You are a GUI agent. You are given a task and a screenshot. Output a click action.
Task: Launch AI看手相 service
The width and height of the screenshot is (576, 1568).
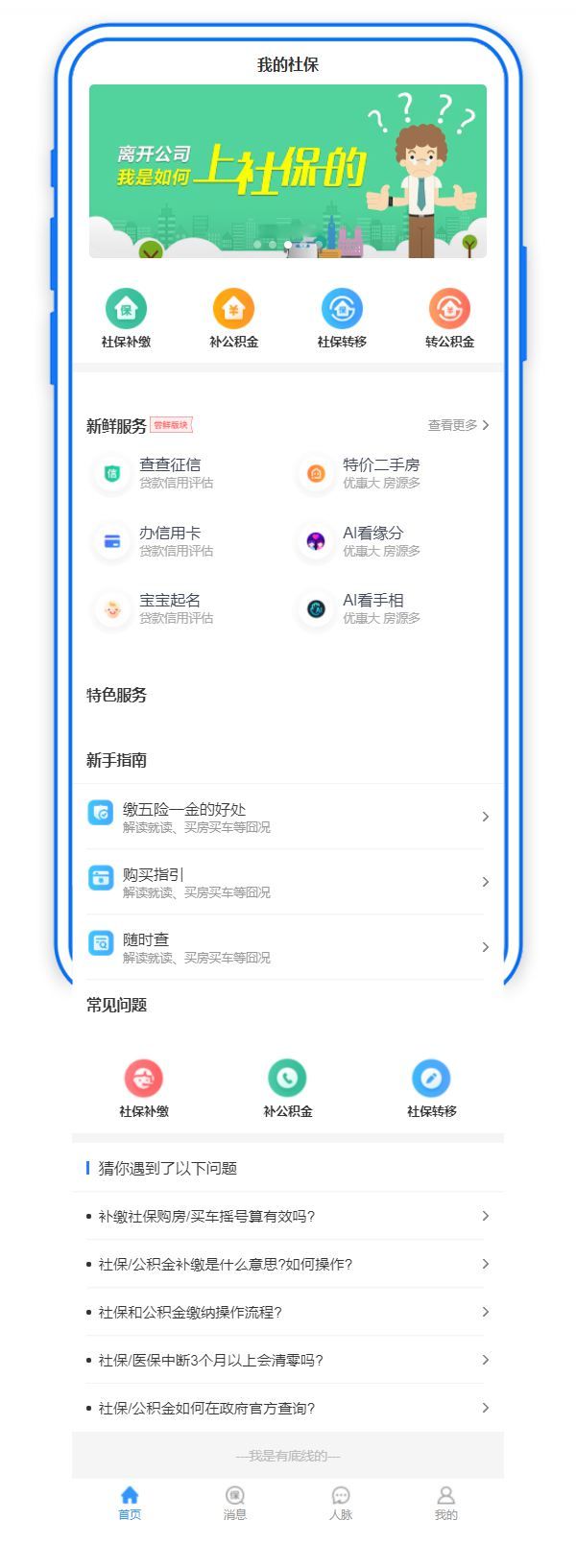(x=372, y=608)
